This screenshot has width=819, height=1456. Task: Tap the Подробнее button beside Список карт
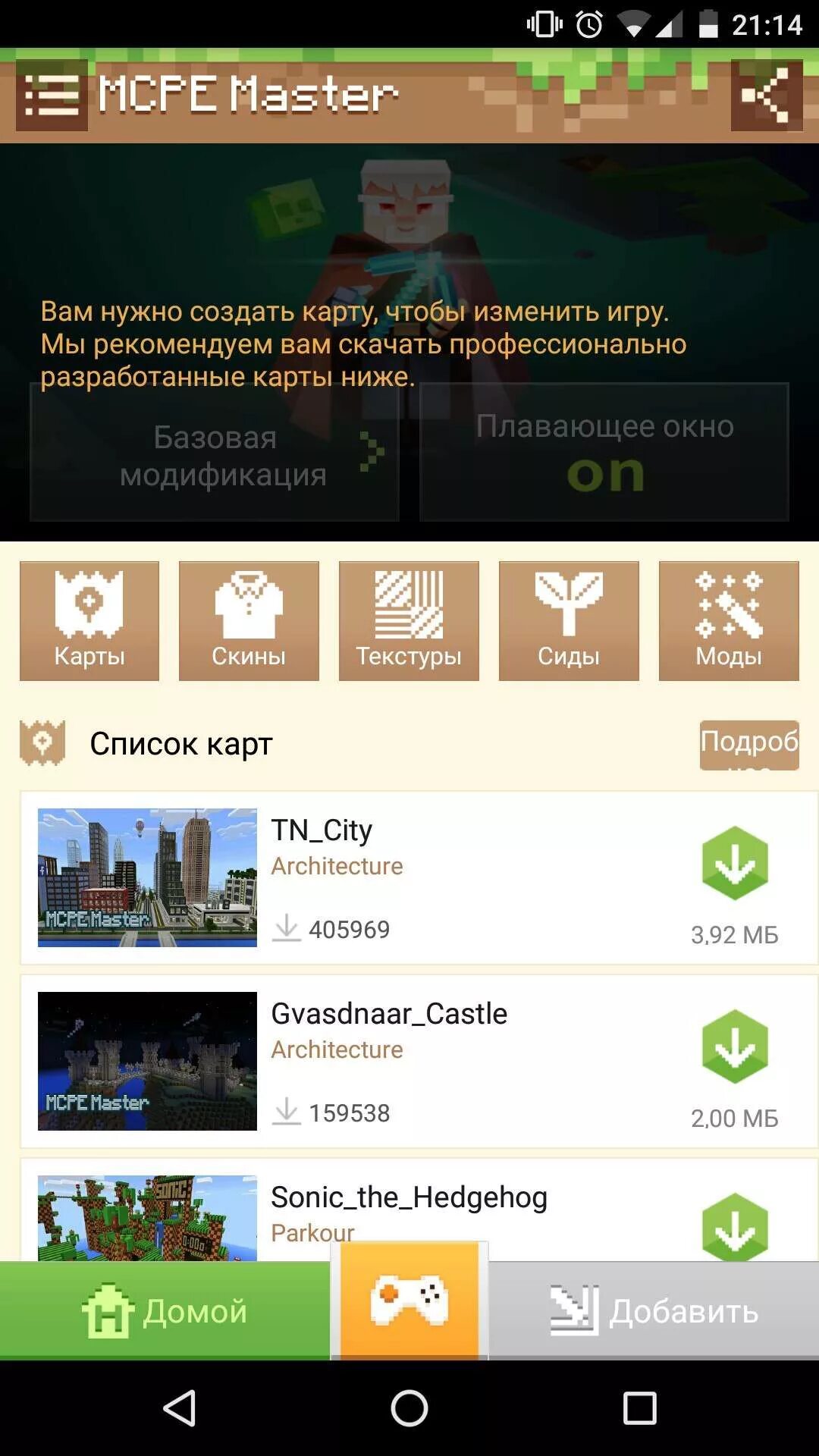[x=749, y=745]
